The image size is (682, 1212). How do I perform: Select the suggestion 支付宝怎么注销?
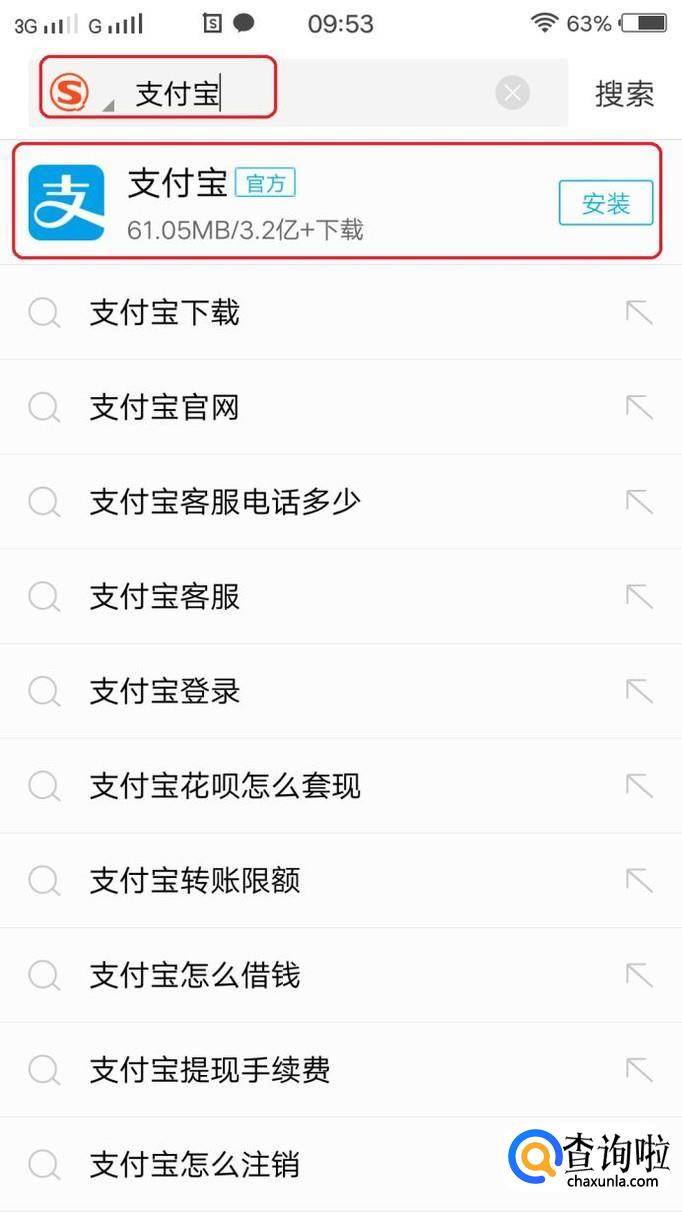pos(195,1164)
